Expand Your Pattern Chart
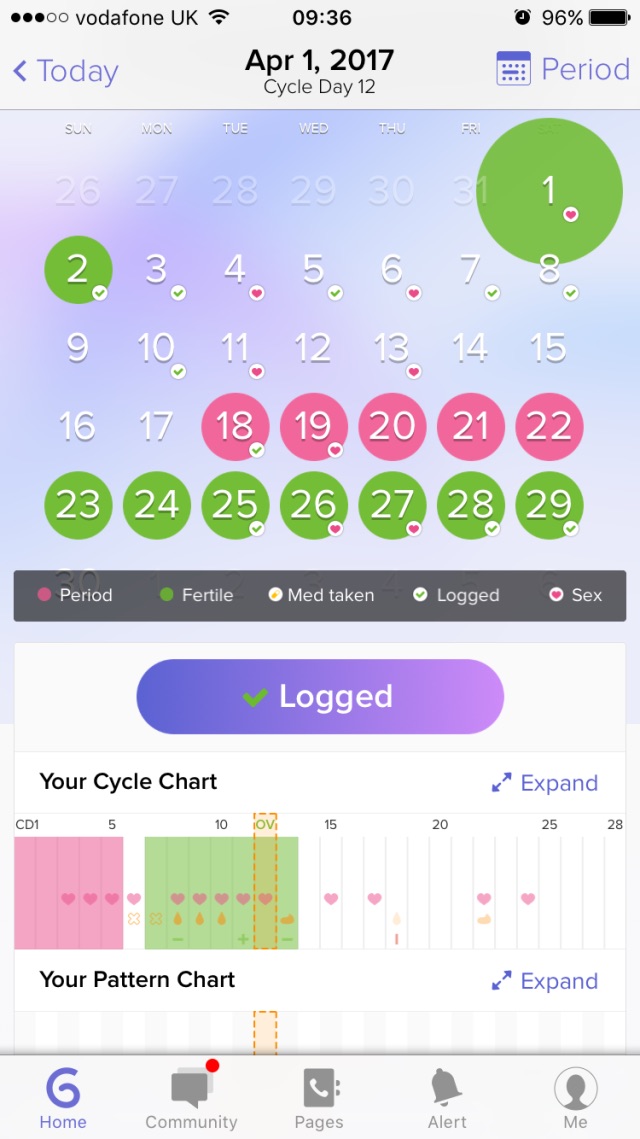 coord(545,981)
